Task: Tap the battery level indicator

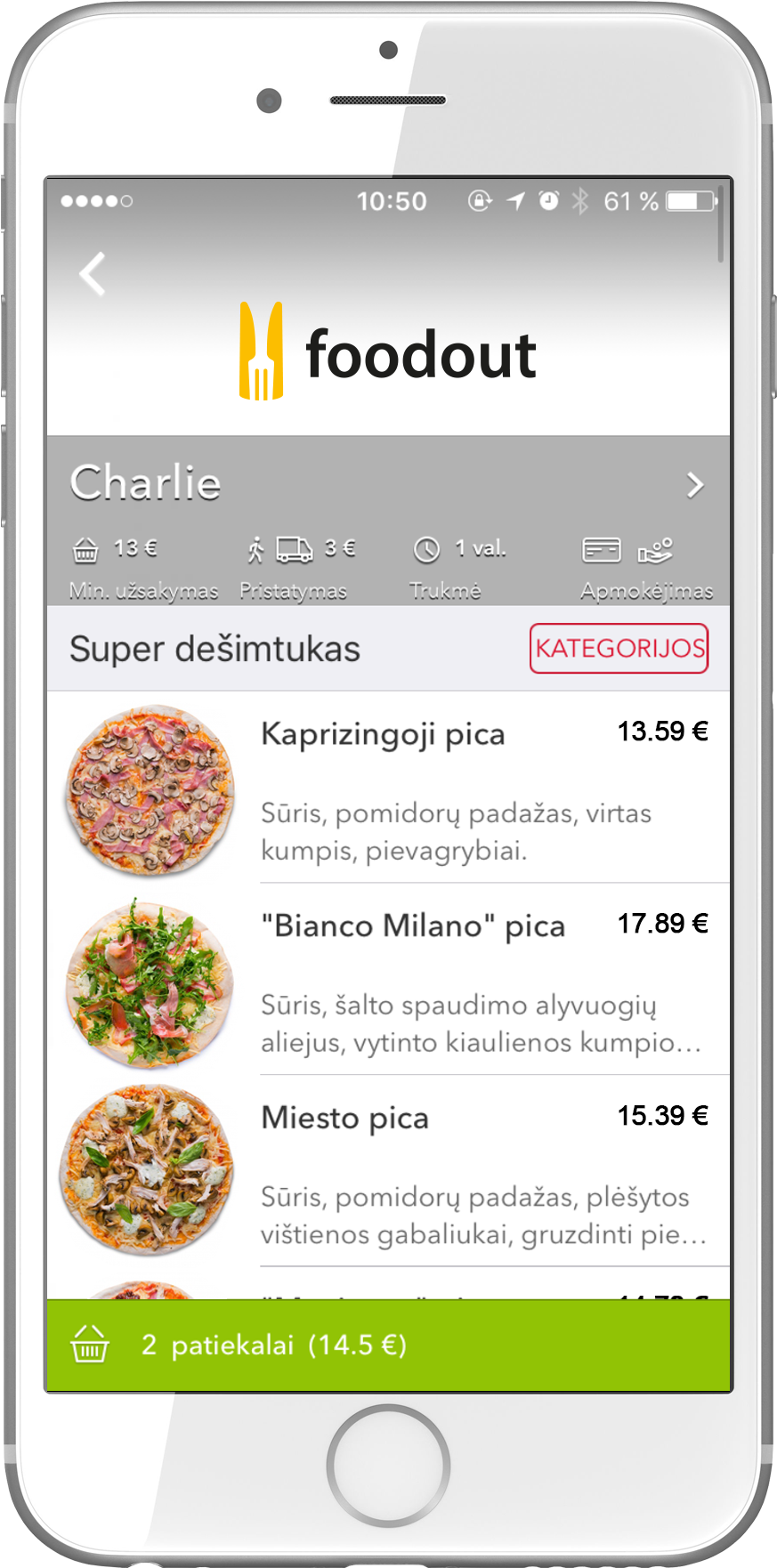Action: pyautogui.click(x=691, y=201)
